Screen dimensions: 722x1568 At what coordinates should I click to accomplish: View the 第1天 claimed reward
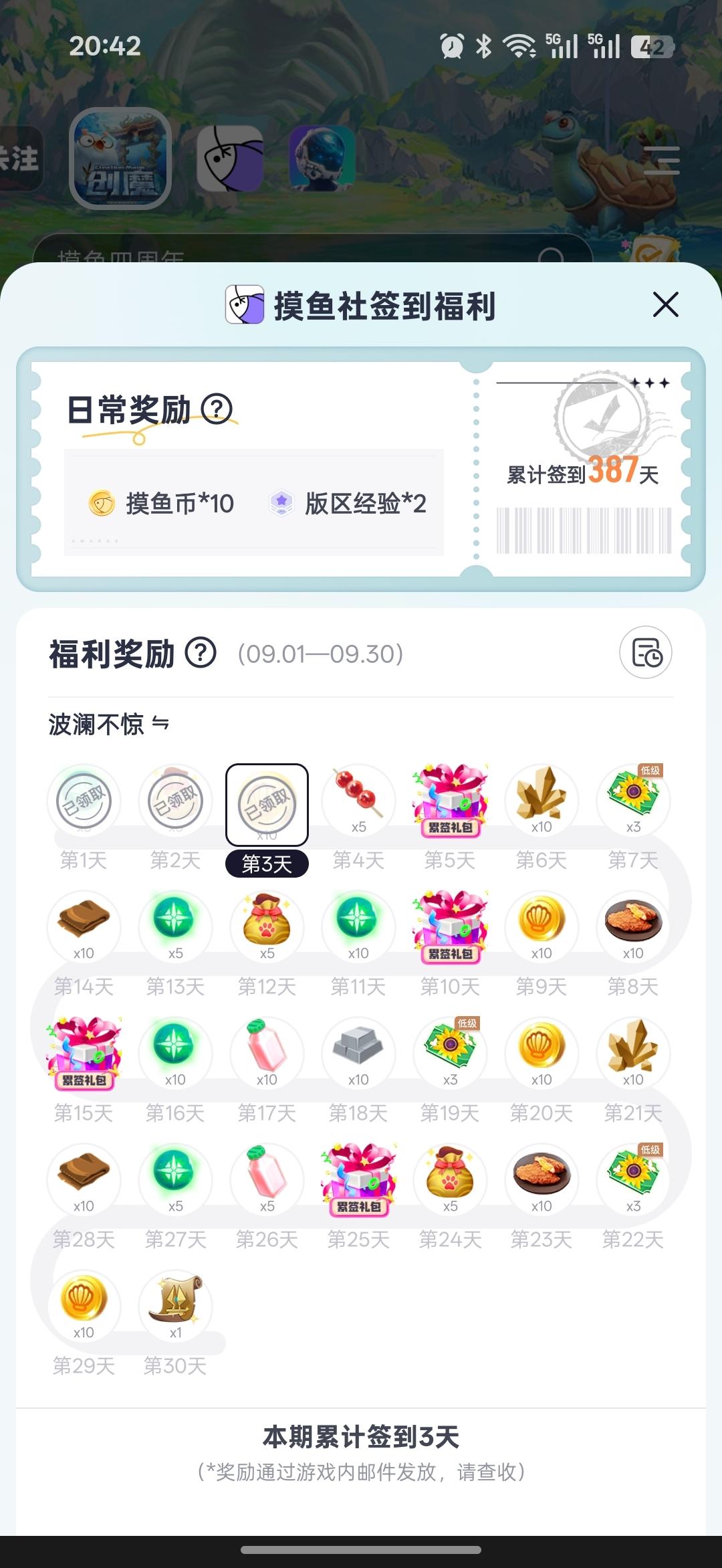pos(84,800)
